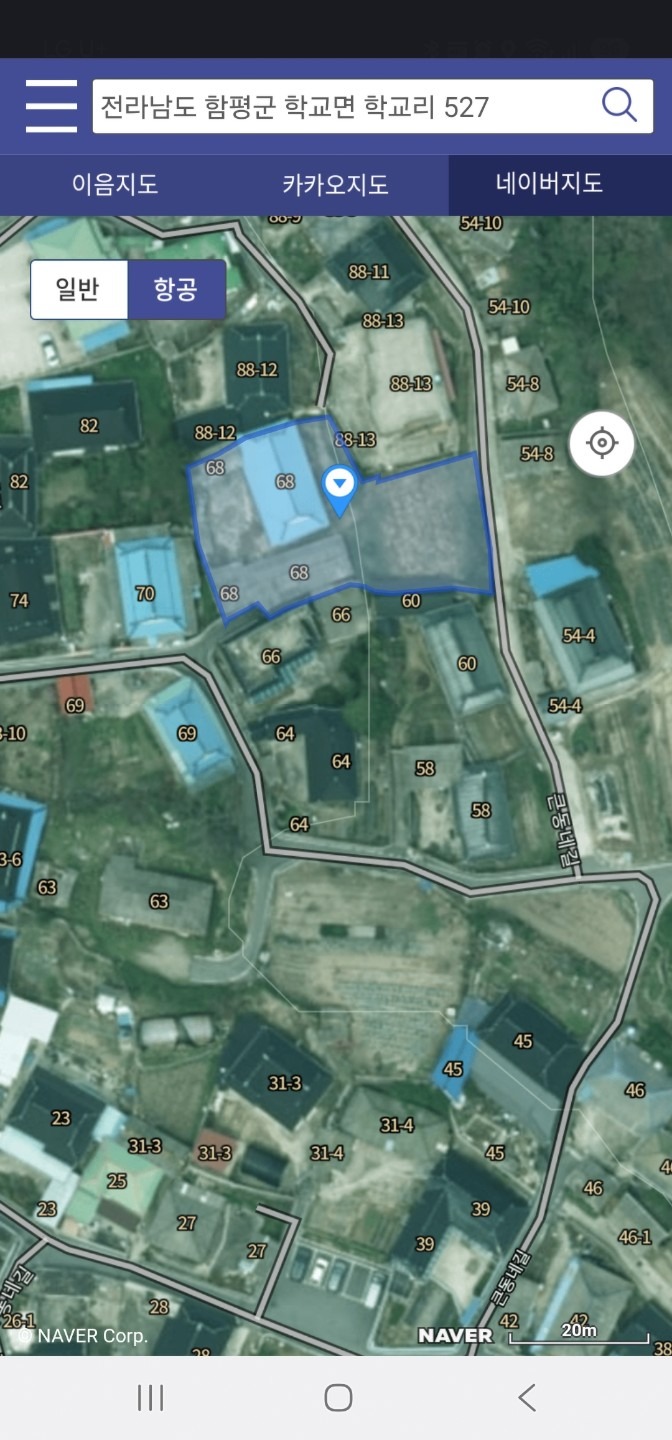This screenshot has height=1440, width=672.
Task: Tap the blue location pin marker
Action: [x=340, y=490]
